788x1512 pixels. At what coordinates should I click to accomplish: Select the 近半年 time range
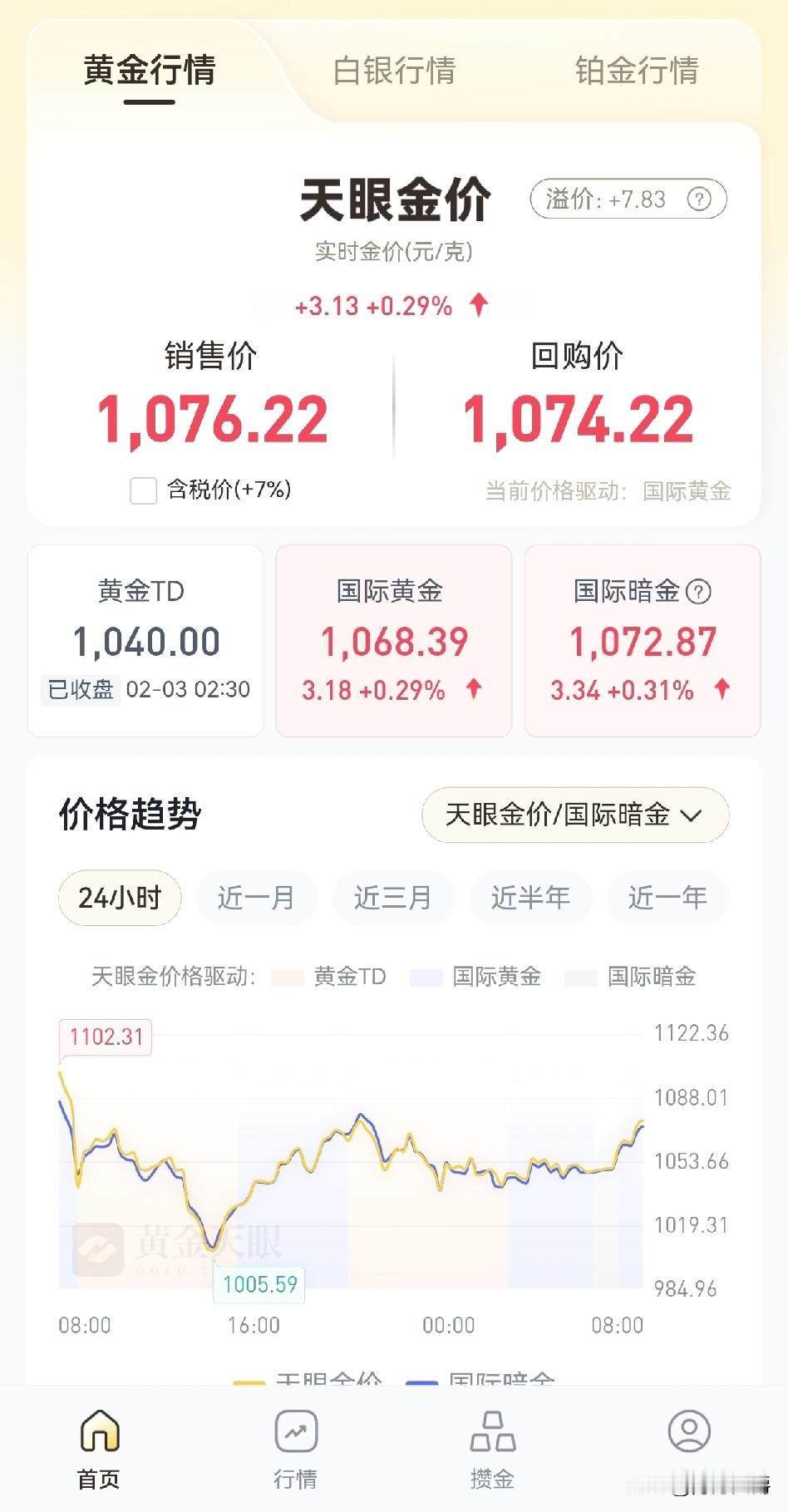tap(530, 898)
